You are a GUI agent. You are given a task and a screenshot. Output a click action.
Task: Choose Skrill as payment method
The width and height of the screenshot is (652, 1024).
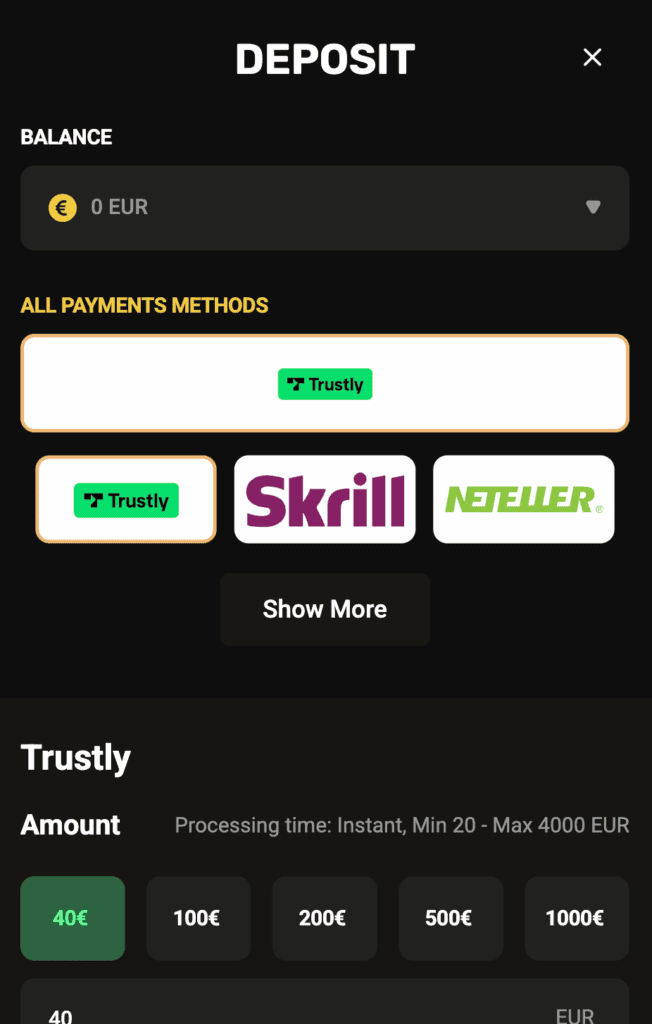324,500
